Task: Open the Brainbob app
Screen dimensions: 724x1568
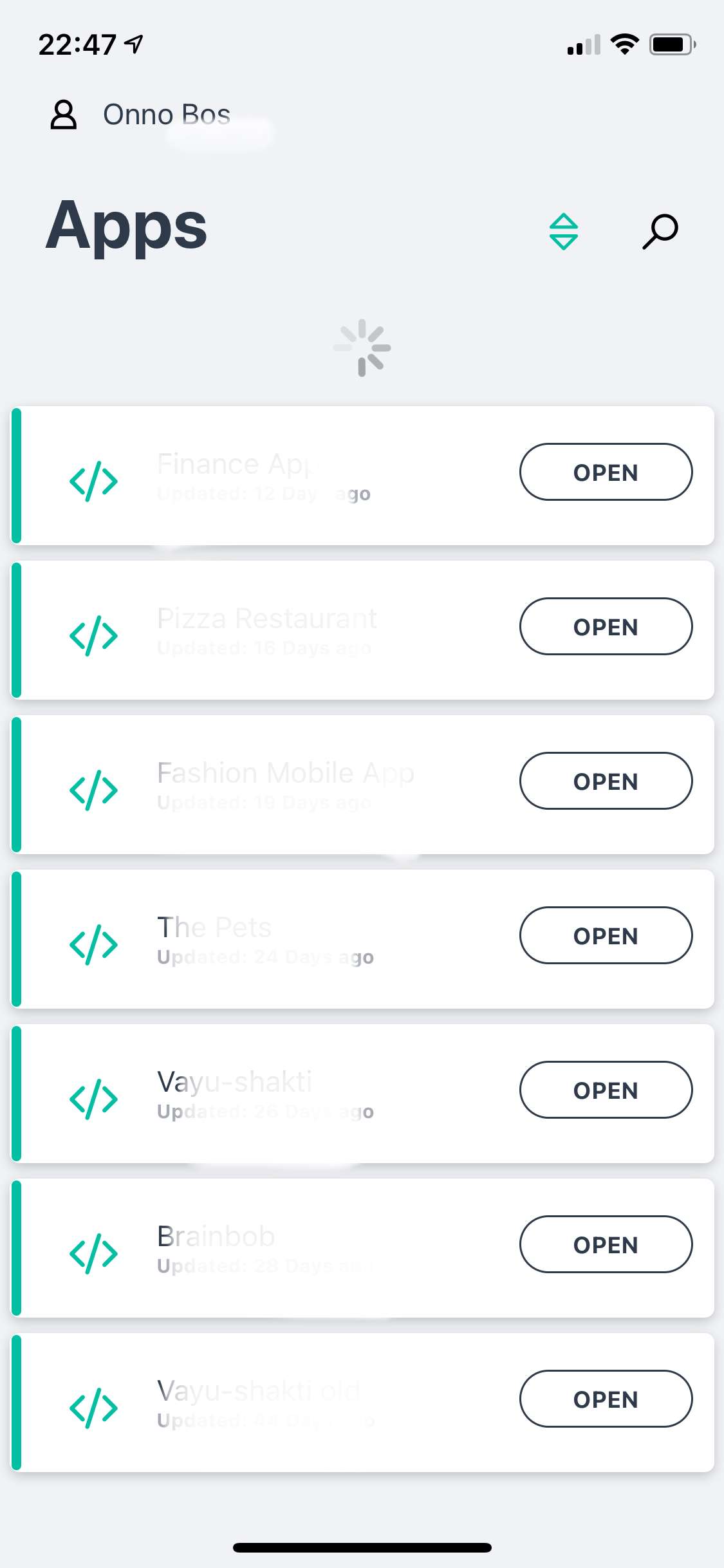Action: click(606, 1244)
